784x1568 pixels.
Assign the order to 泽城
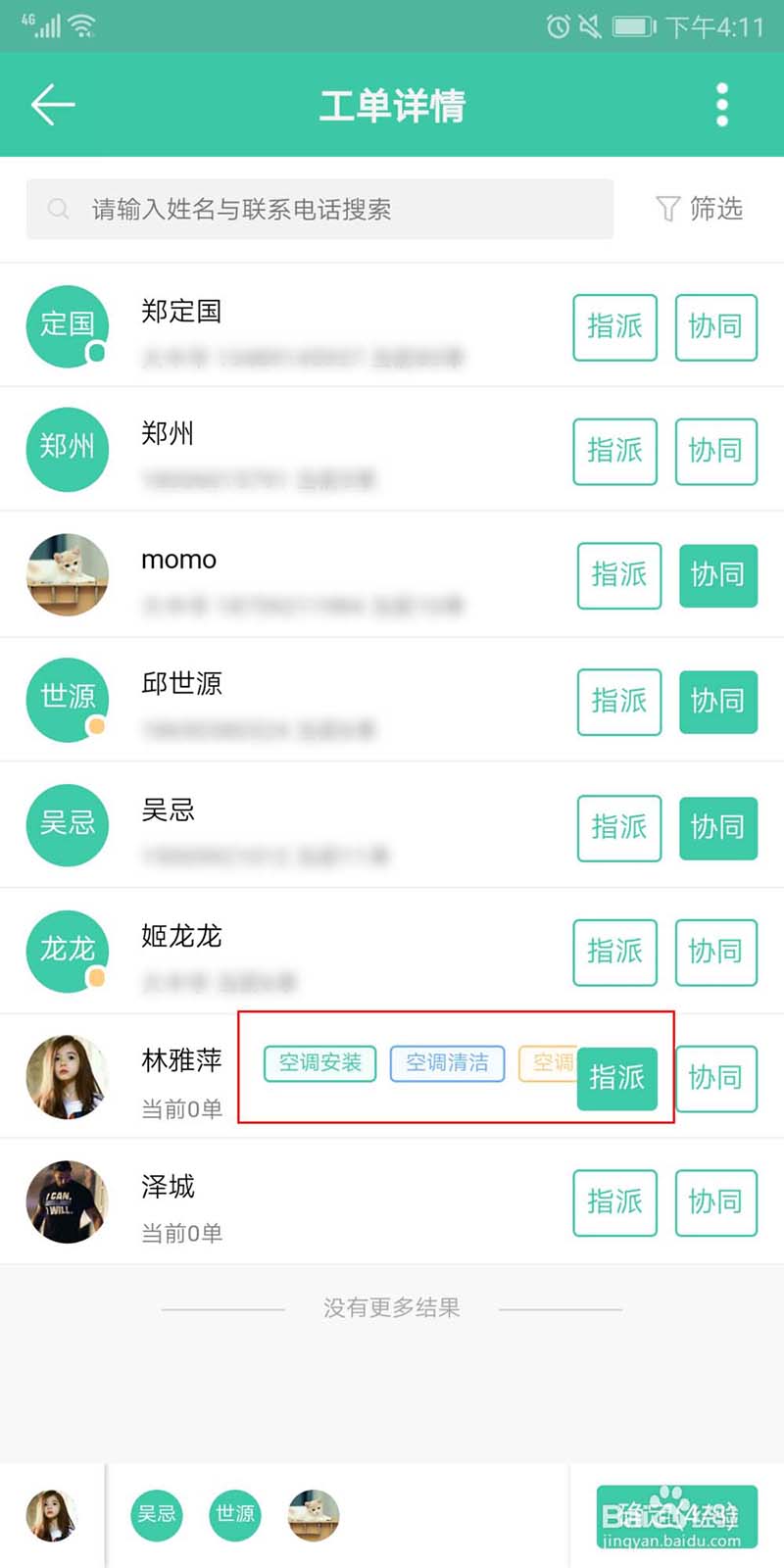click(614, 1202)
